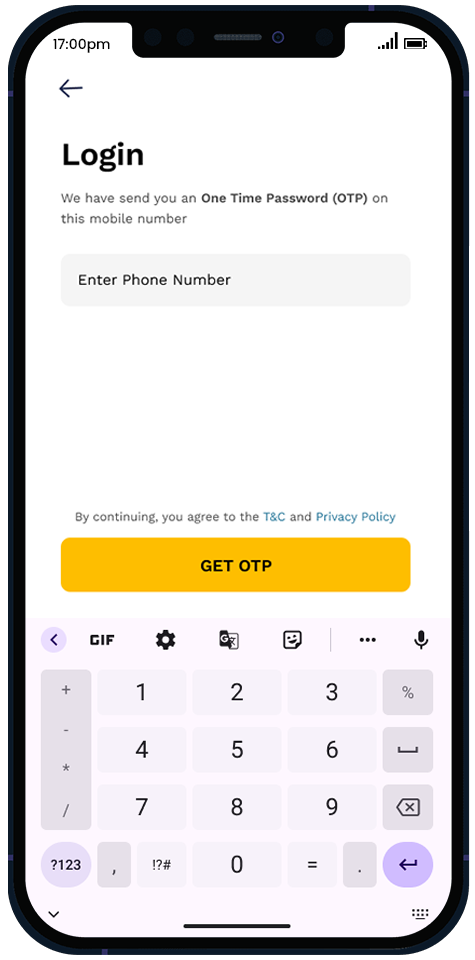Viewport: 475px width, 960px height.
Task: Hit the purple enter key
Action: point(408,864)
